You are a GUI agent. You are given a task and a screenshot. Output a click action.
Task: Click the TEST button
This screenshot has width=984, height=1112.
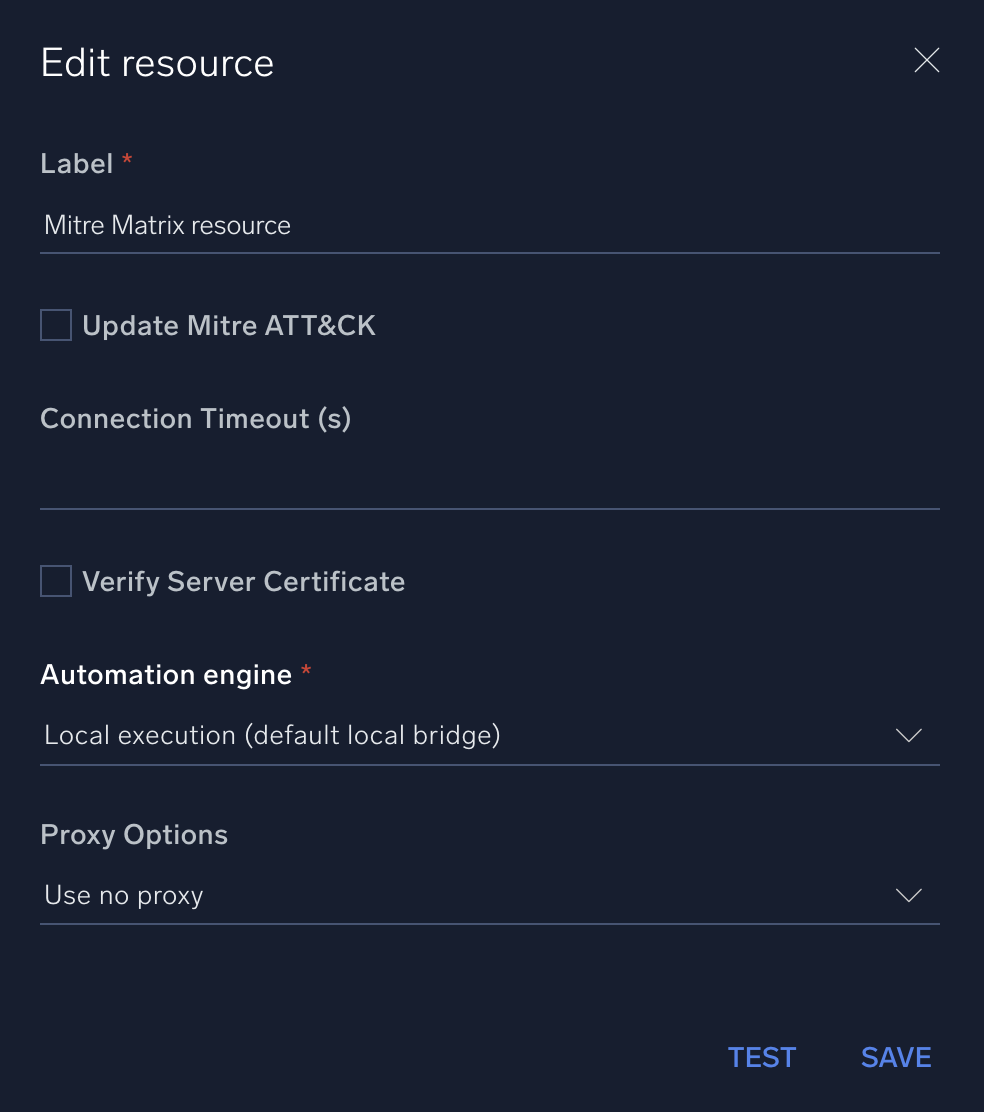coord(761,1056)
